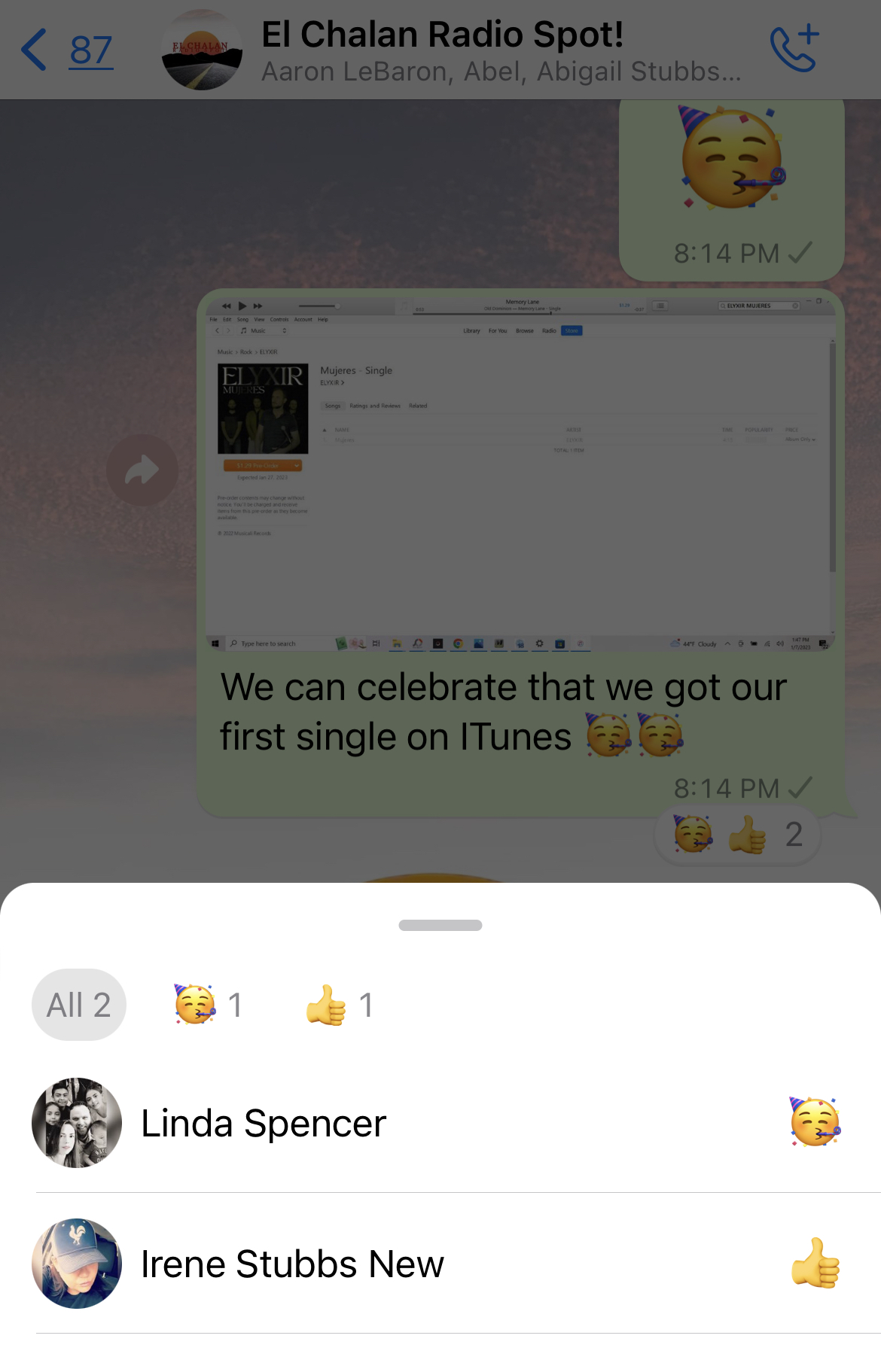Open the iTunes screenshot image
Viewport: 881px width, 1372px height.
(x=520, y=472)
